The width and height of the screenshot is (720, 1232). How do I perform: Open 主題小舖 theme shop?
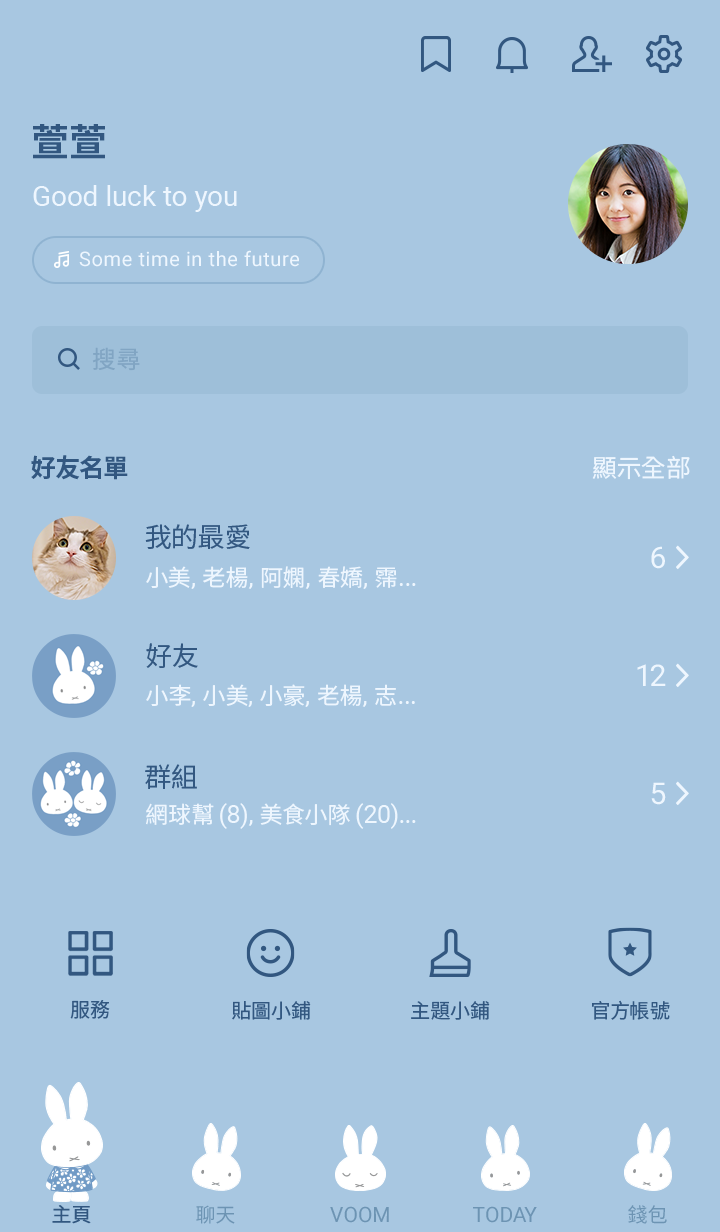tap(450, 975)
